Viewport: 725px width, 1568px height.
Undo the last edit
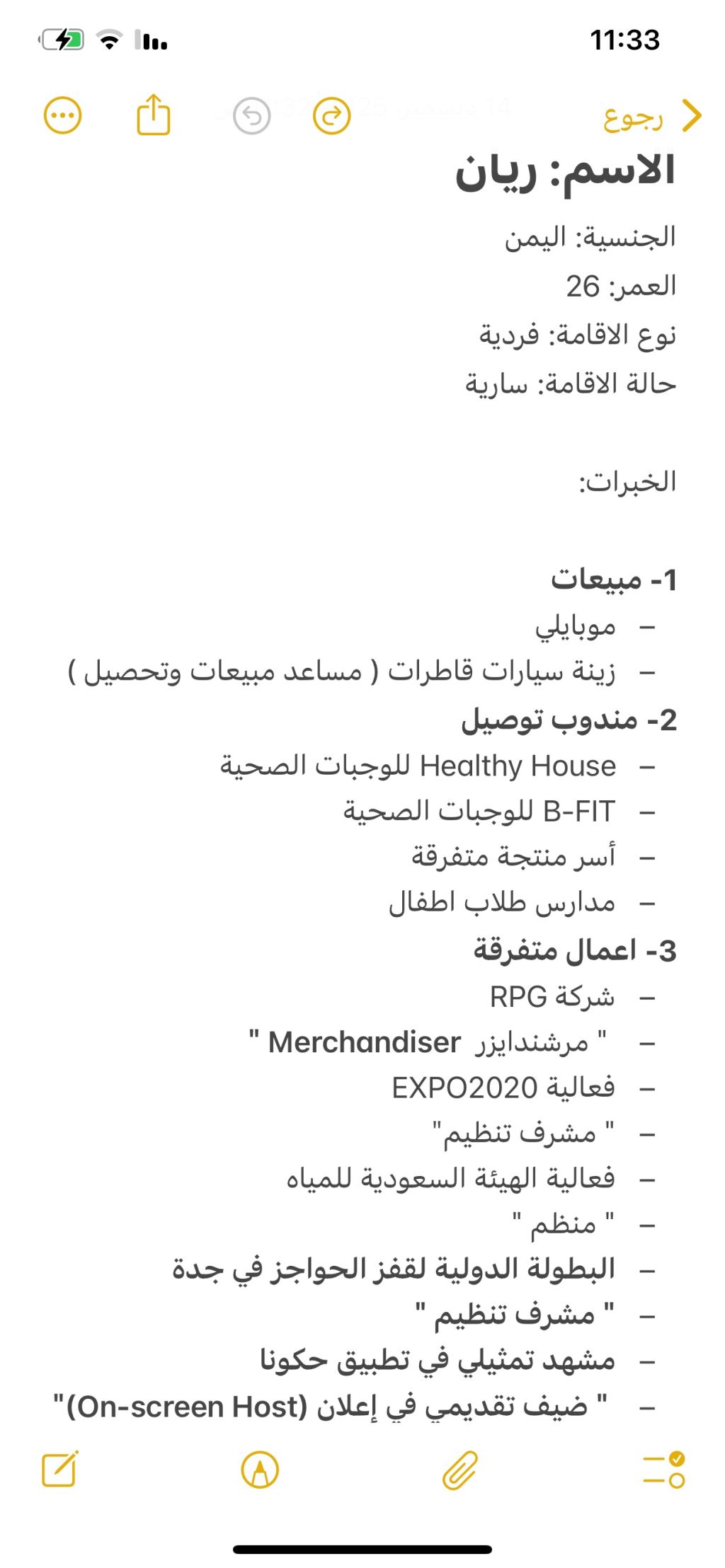(252, 116)
